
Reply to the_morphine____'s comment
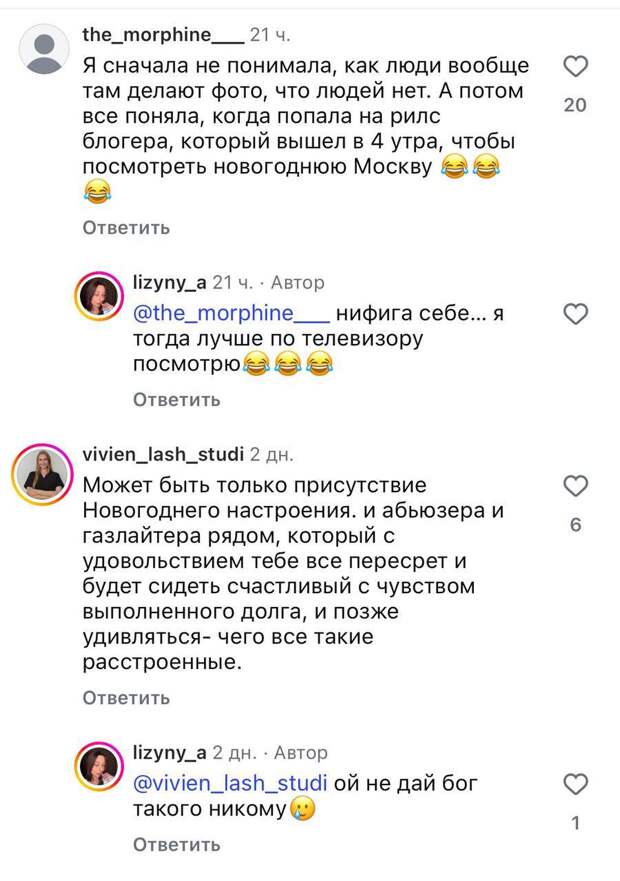[x=126, y=227]
